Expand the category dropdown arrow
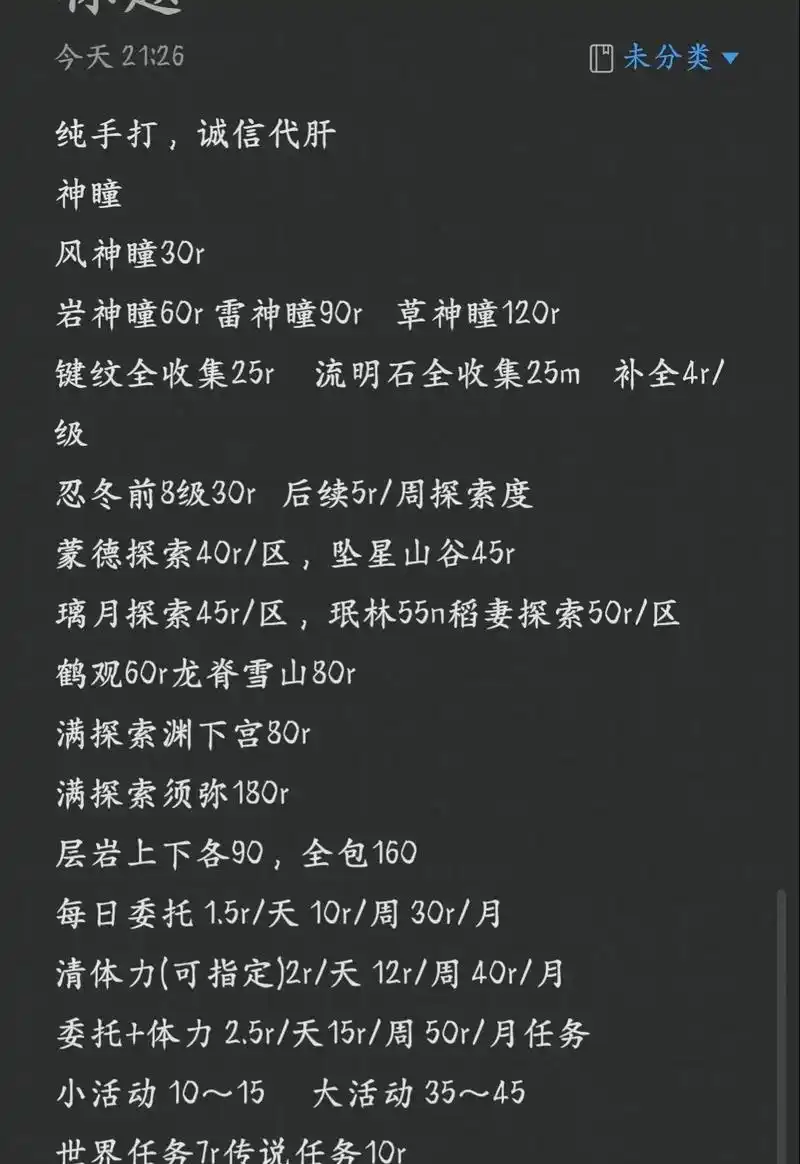Image resolution: width=800 pixels, height=1164 pixels. click(x=727, y=60)
